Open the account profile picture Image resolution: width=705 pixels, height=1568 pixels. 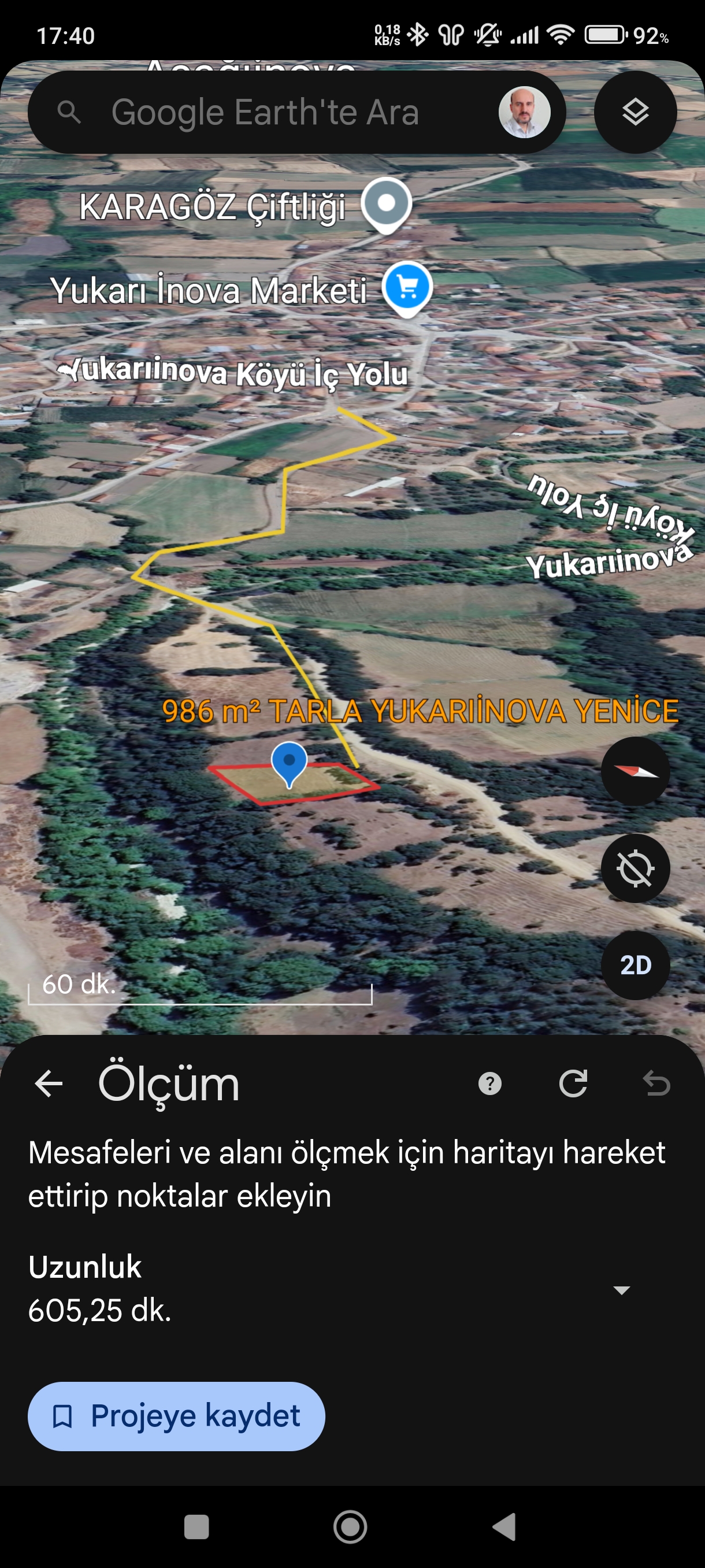point(524,113)
